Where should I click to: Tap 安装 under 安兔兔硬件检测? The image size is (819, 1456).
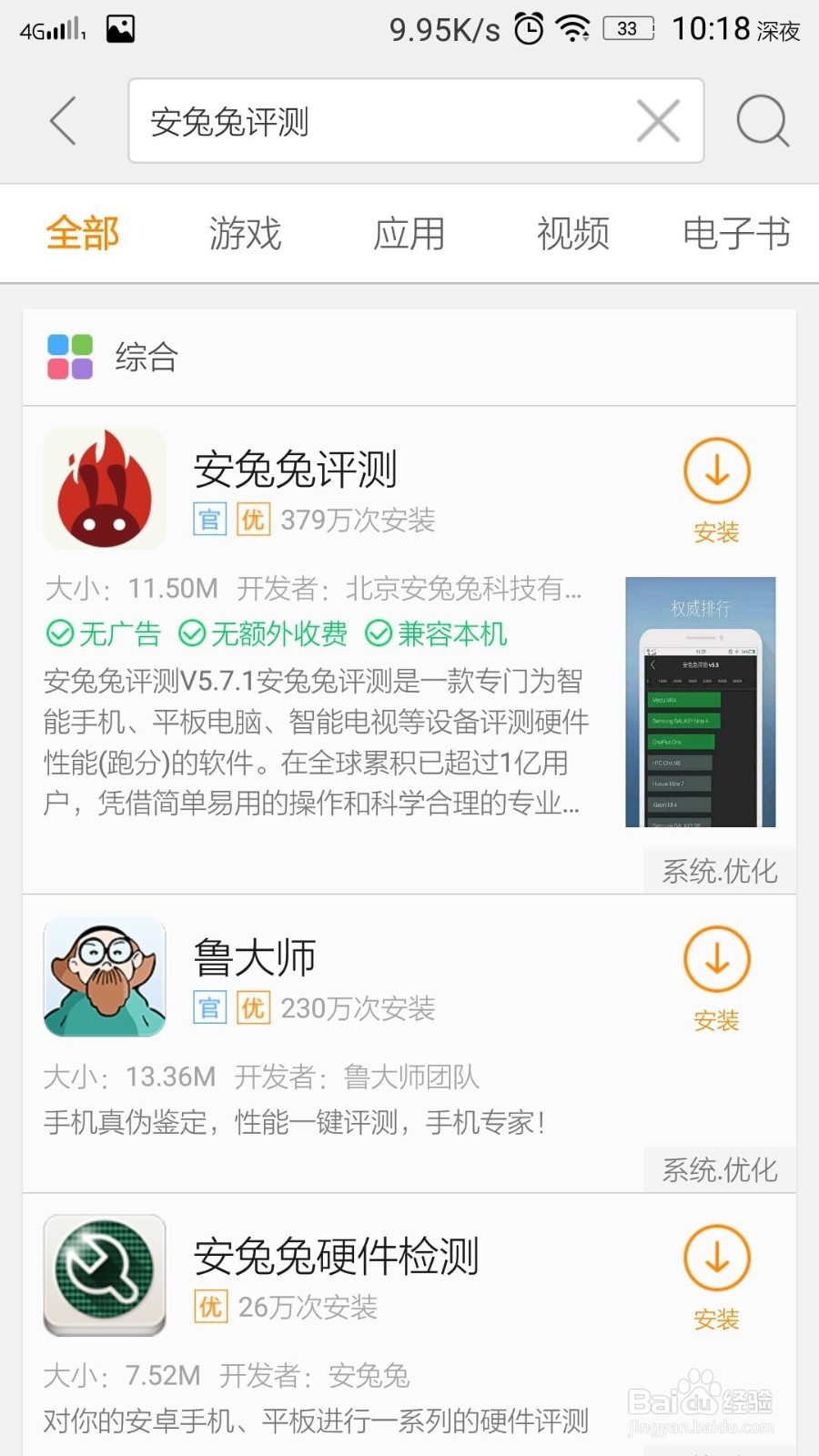[717, 1319]
